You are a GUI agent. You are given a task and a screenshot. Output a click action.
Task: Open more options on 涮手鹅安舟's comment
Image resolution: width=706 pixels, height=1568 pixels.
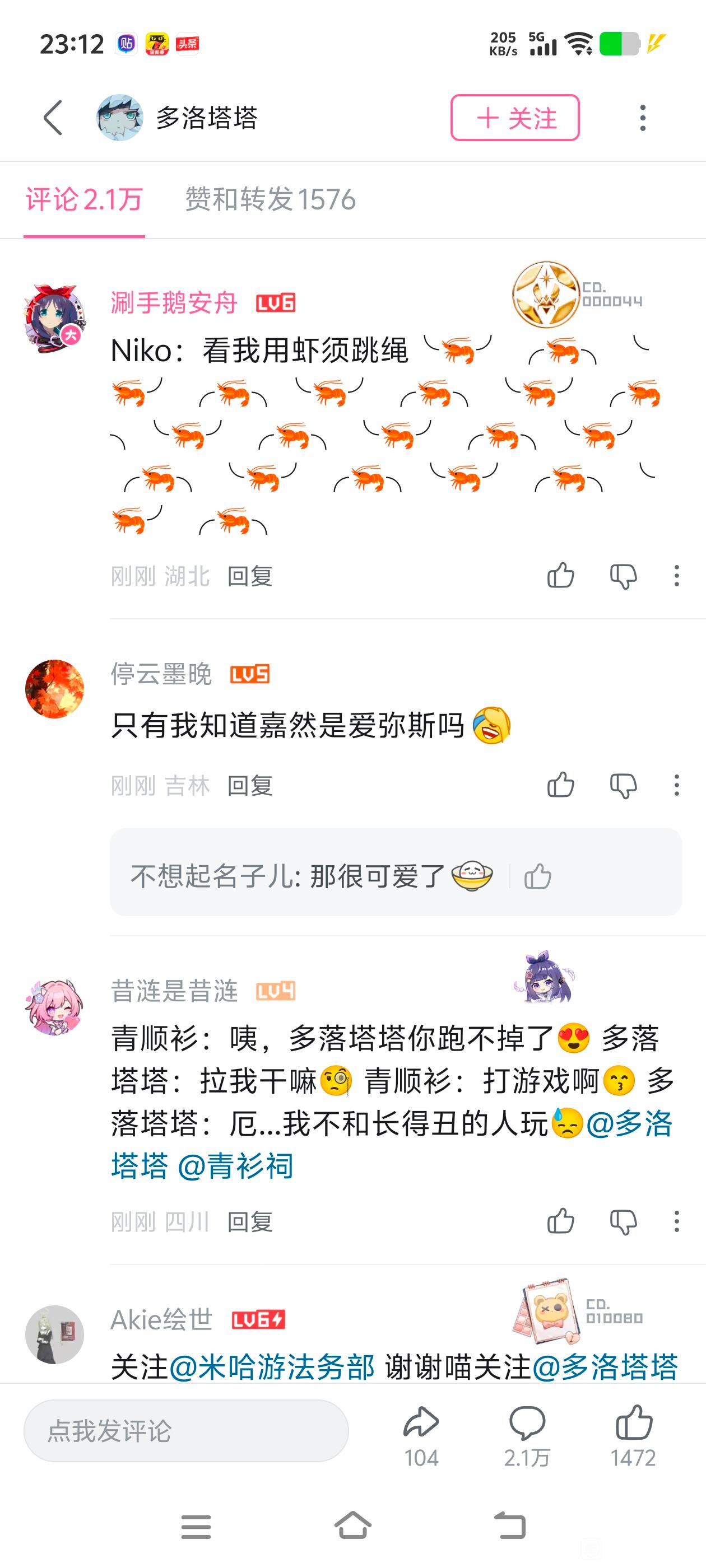tap(676, 575)
